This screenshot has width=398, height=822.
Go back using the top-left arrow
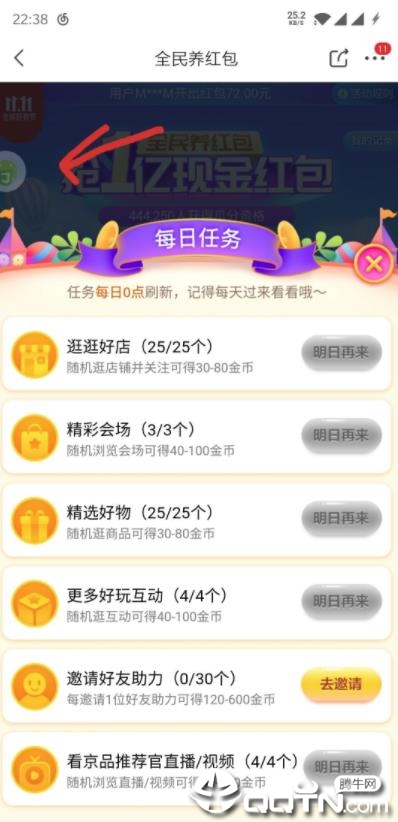tap(19, 58)
